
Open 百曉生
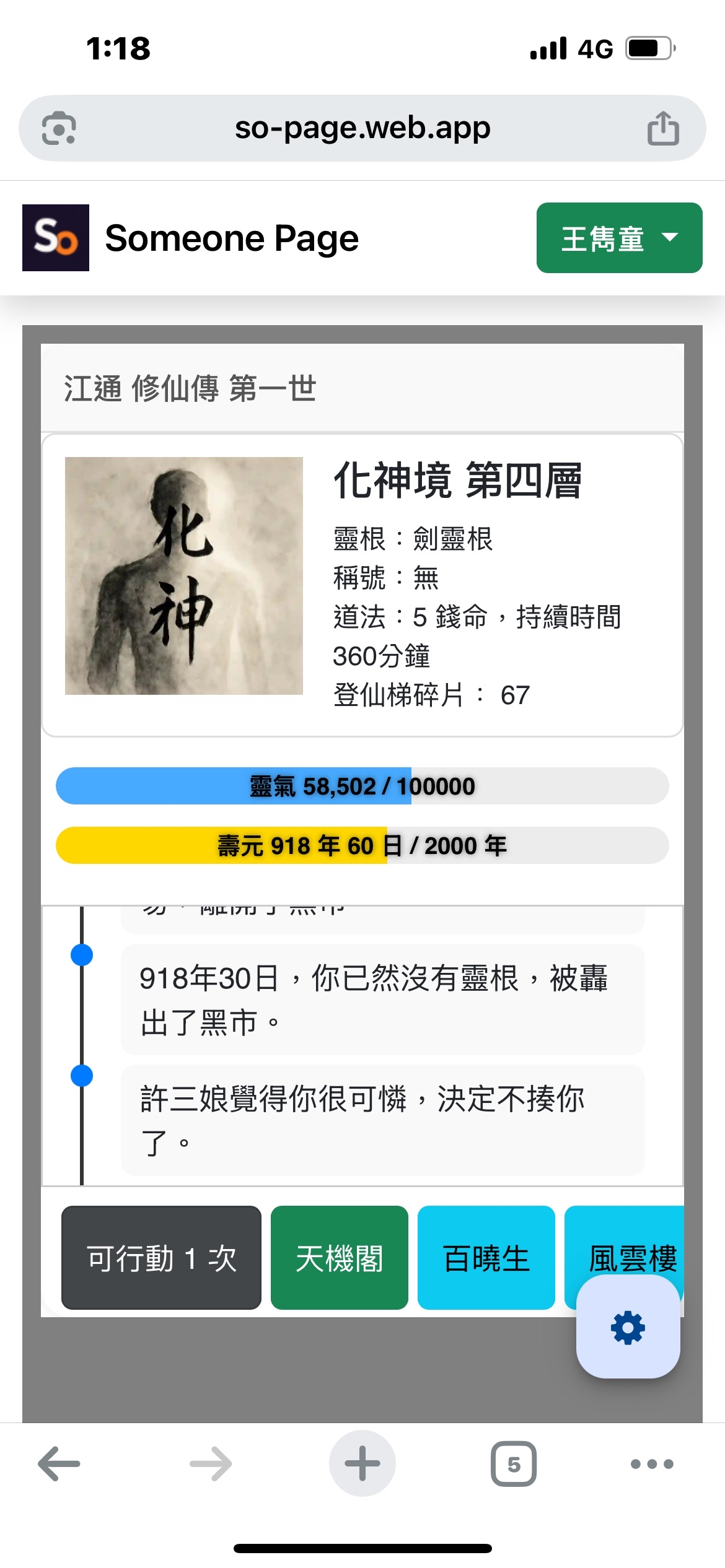pos(486,1258)
